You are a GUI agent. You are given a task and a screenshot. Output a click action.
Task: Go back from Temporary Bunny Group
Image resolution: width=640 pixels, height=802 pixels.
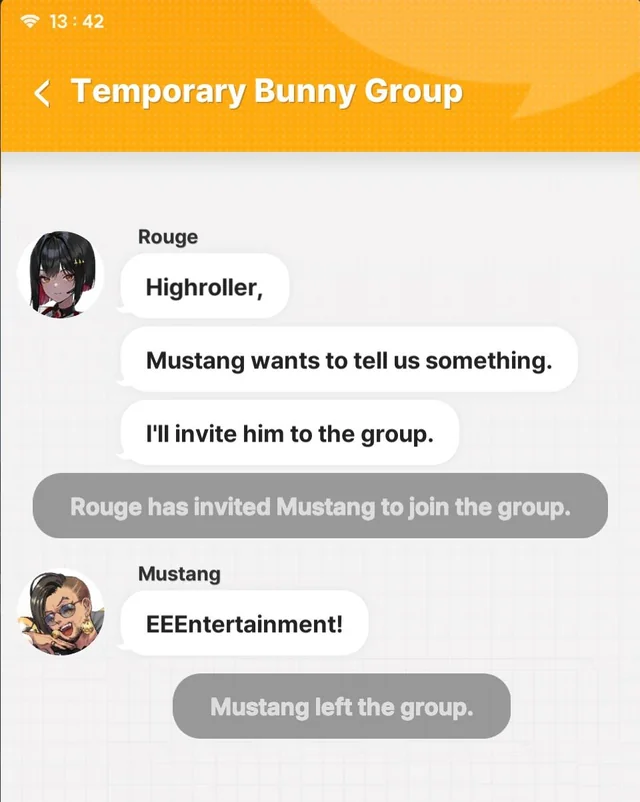coord(42,93)
